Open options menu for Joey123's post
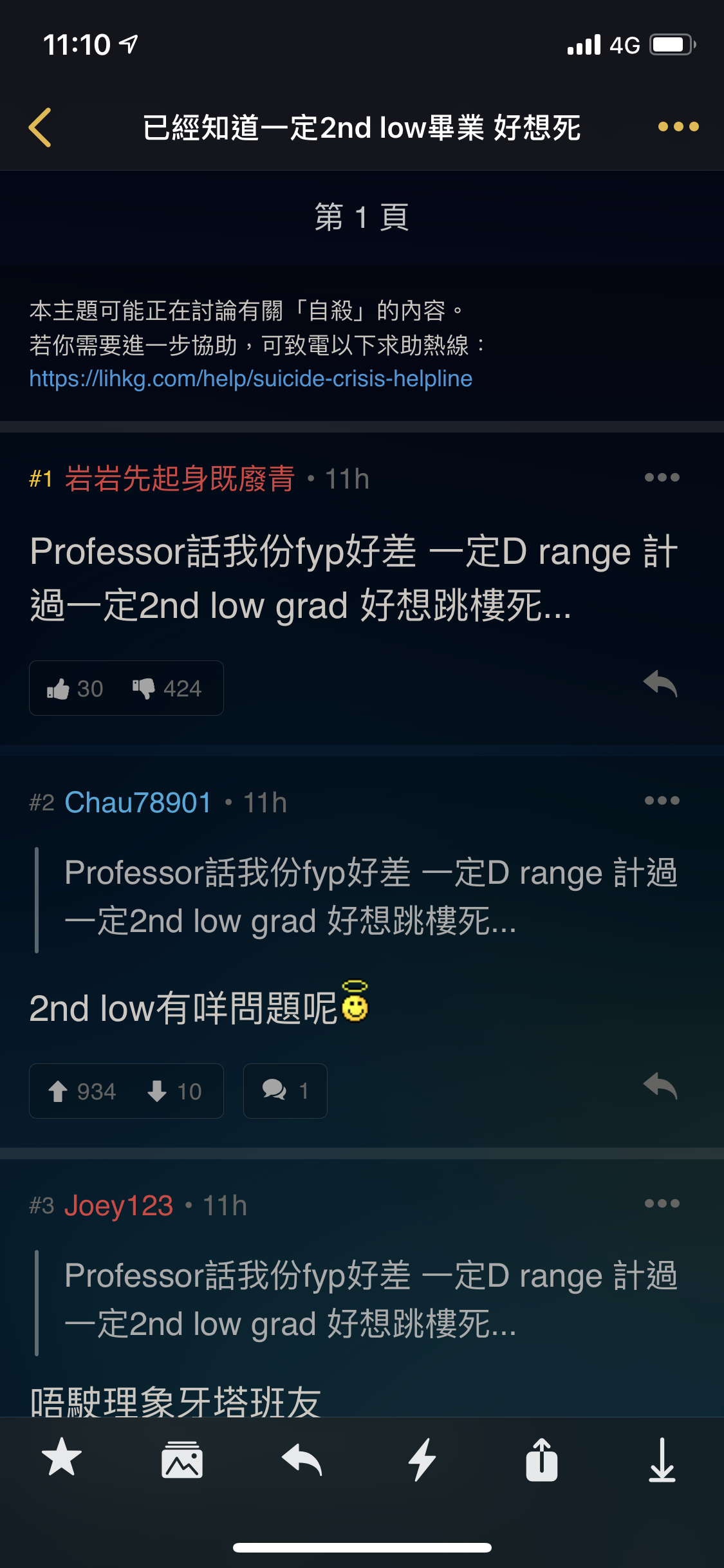Screen dimensions: 724x1568 click(662, 1203)
